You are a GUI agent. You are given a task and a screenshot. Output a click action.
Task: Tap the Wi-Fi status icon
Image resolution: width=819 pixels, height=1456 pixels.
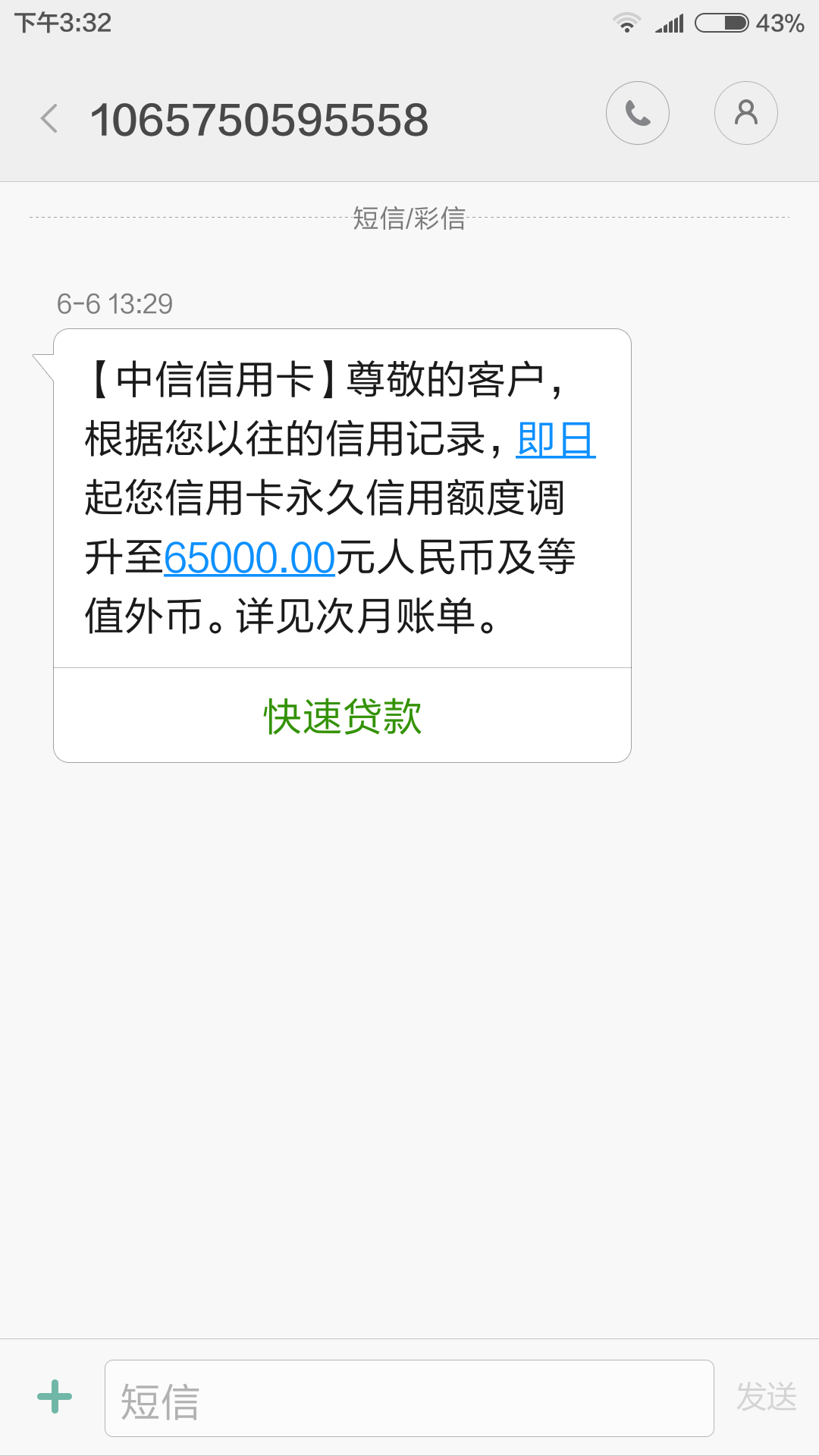(626, 23)
